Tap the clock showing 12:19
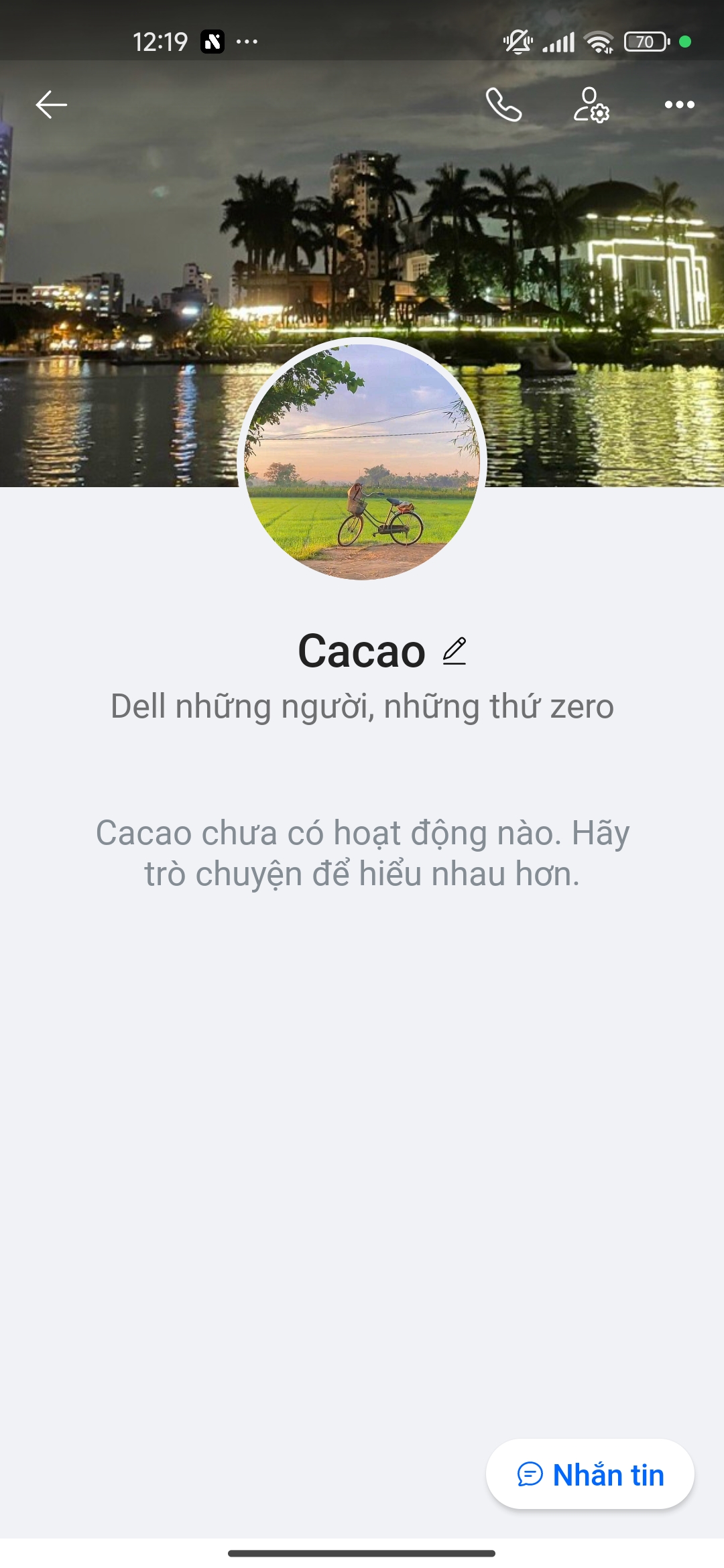724x1568 pixels. 161,42
